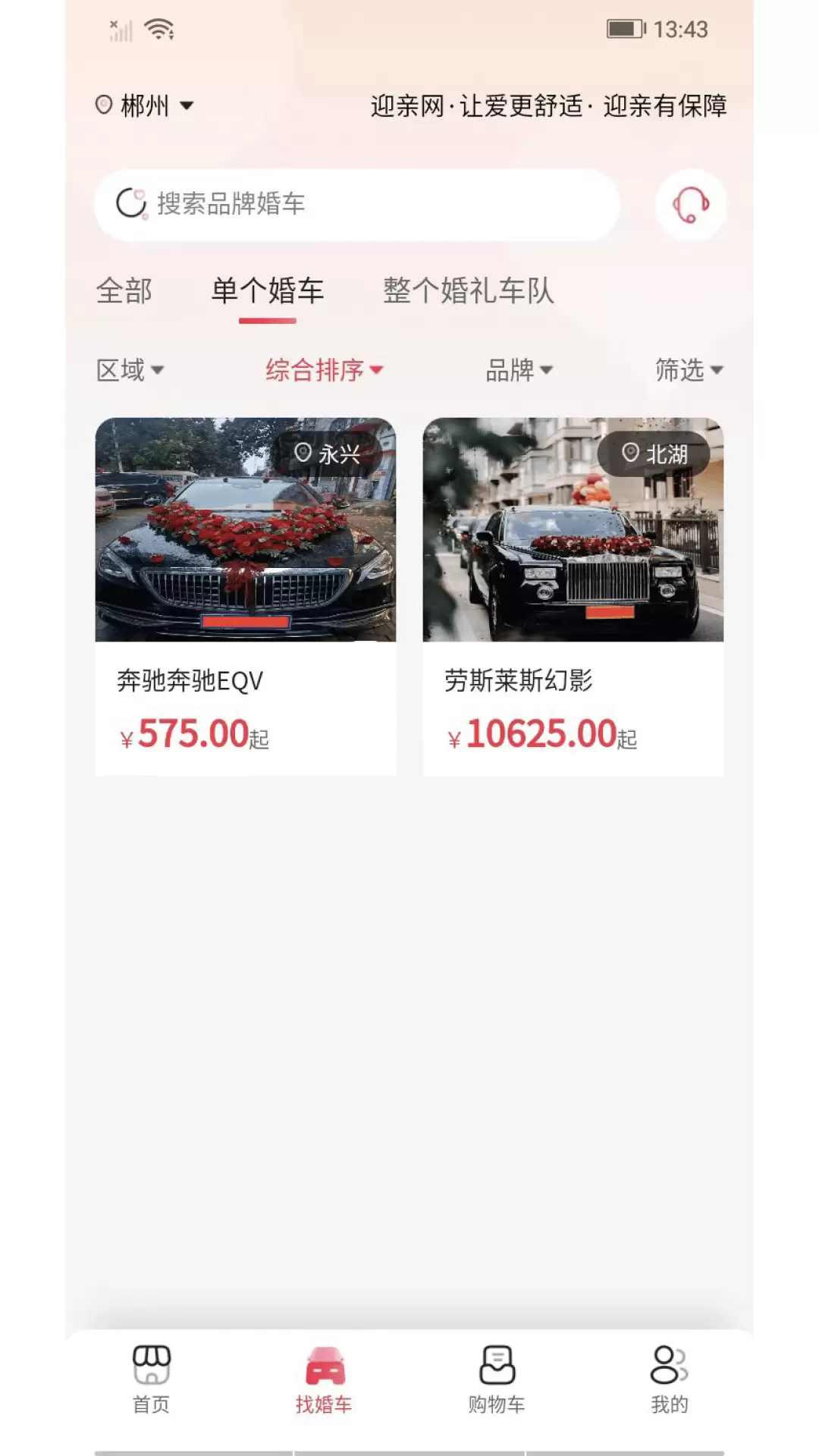Select the 找婚车 bottom tab
The width and height of the screenshot is (819, 1456).
(x=324, y=1380)
